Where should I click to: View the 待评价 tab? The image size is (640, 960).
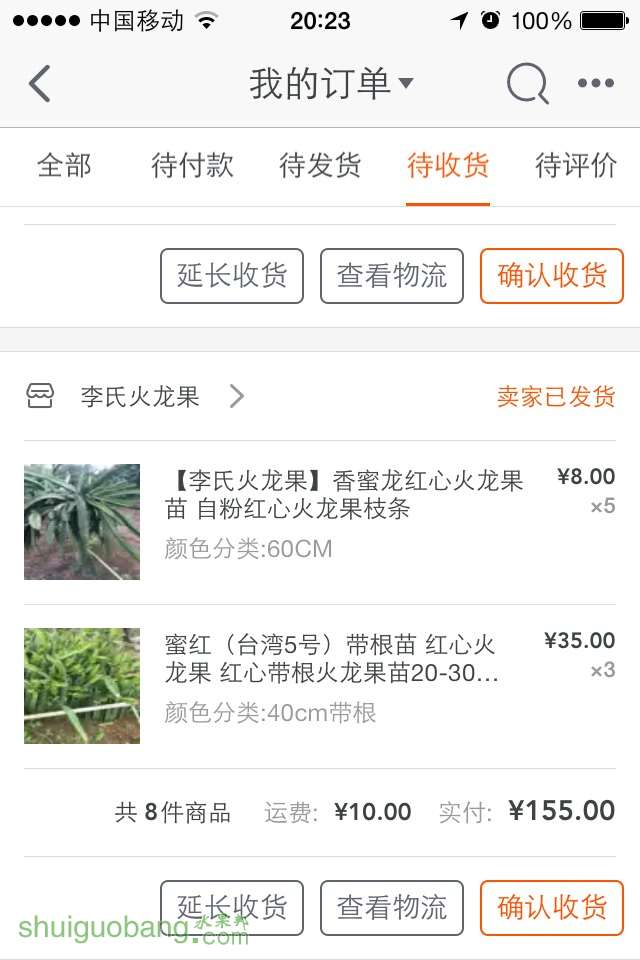coord(576,166)
